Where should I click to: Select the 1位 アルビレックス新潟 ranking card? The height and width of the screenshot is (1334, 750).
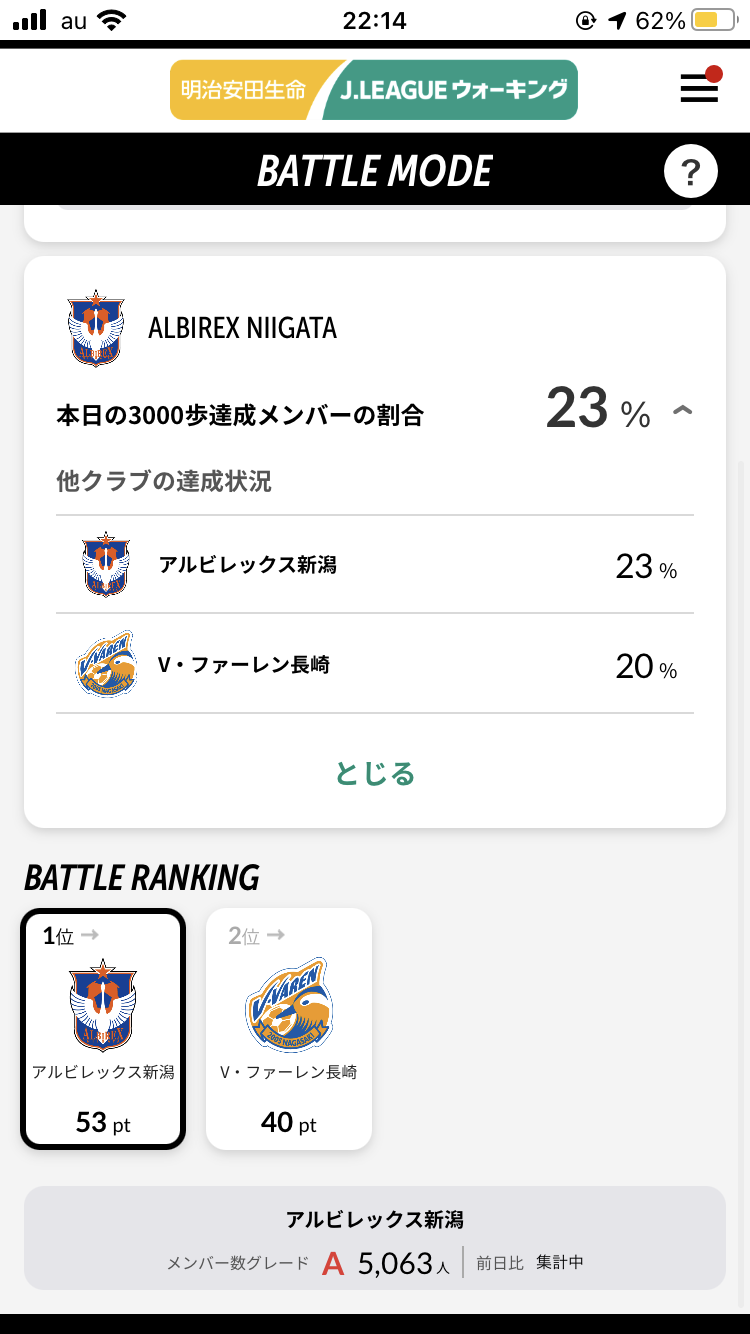(x=103, y=1029)
